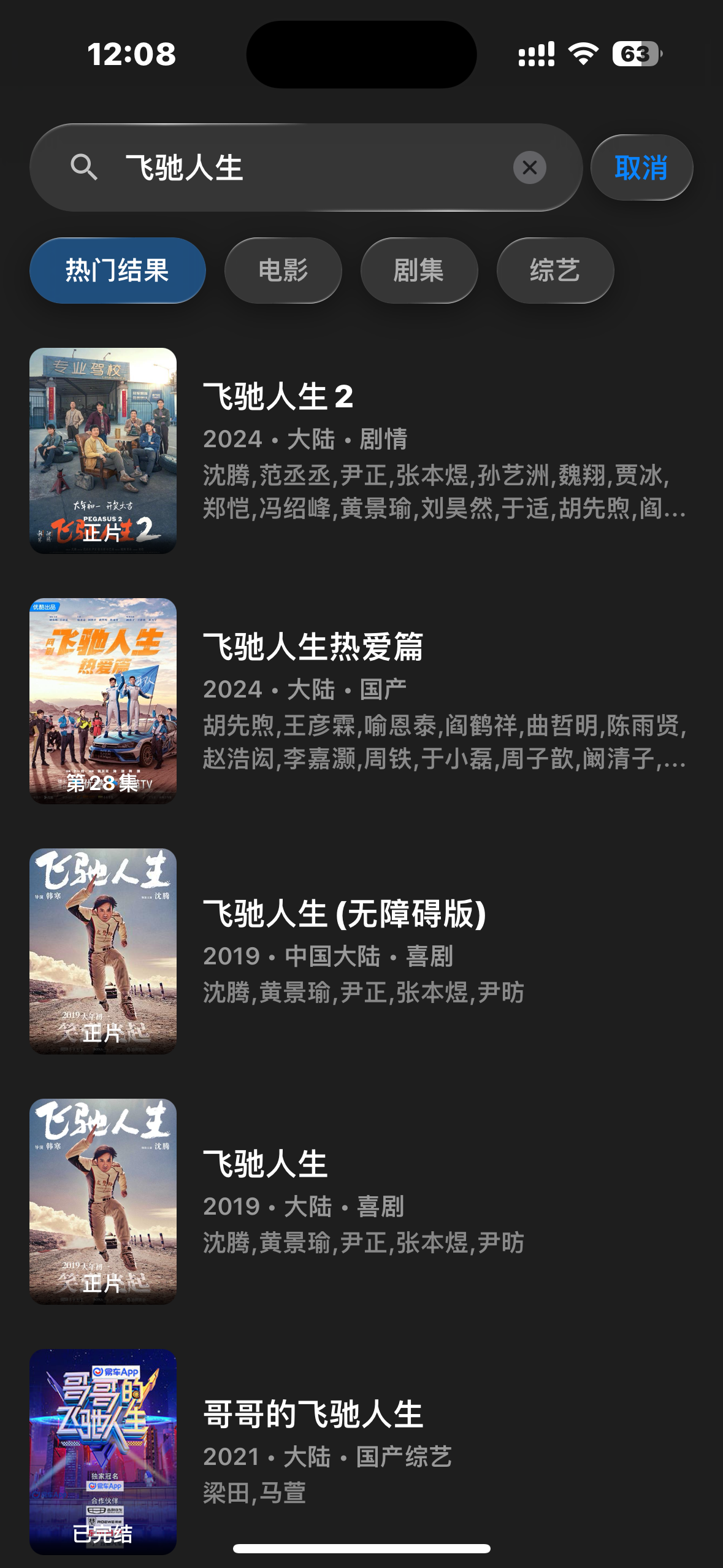The image size is (723, 1568).
Task: Switch to the 电影 filter
Action: [283, 271]
